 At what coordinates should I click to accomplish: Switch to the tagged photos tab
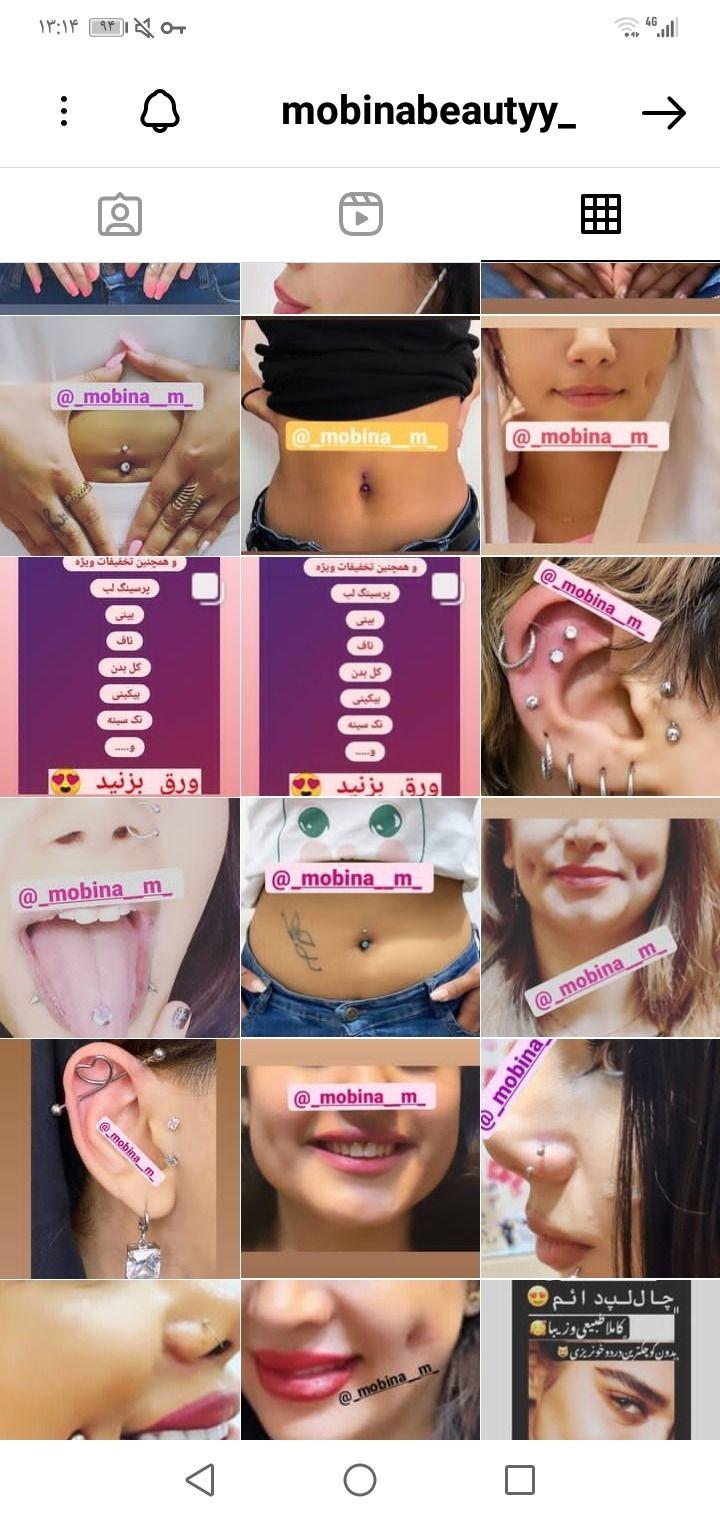click(x=120, y=215)
